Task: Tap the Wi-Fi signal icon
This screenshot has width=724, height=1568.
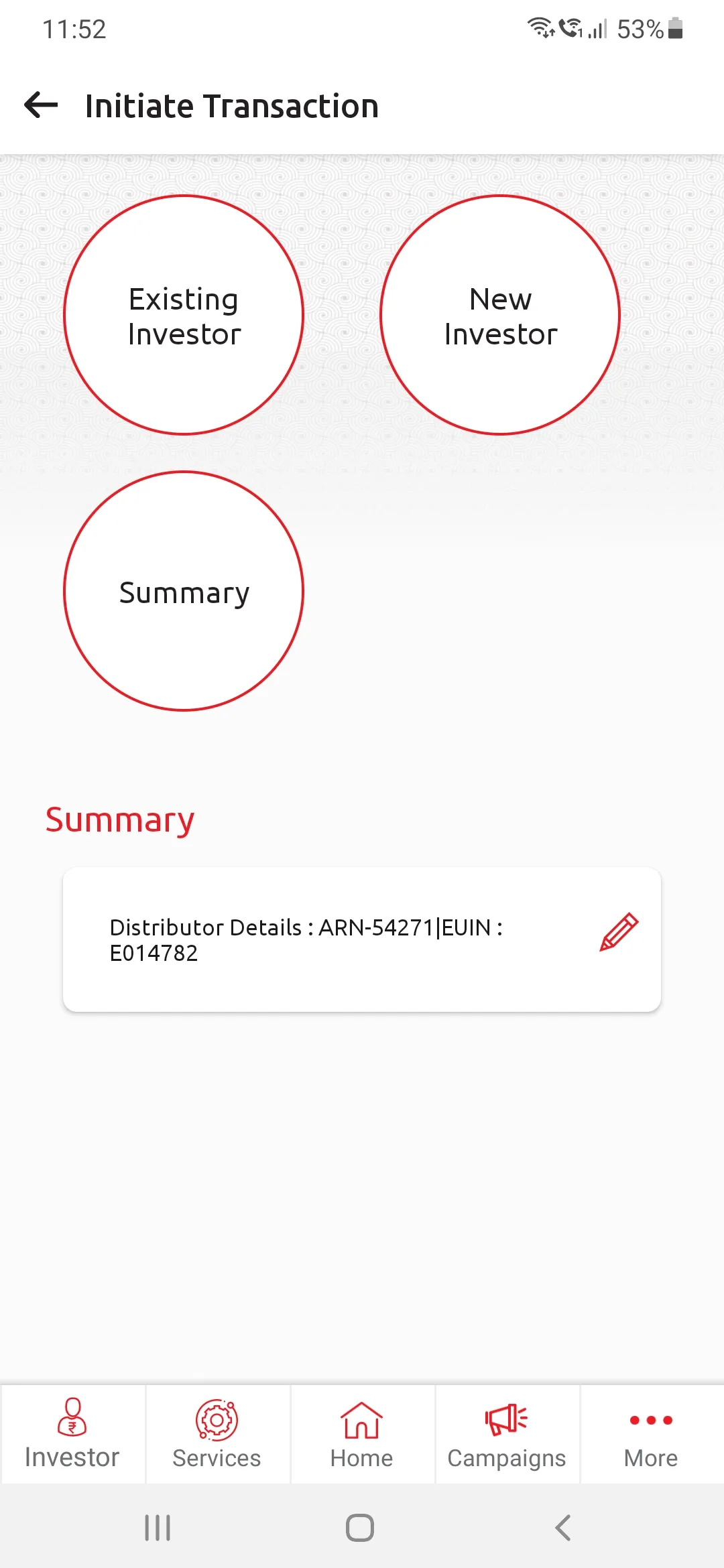Action: click(x=540, y=28)
